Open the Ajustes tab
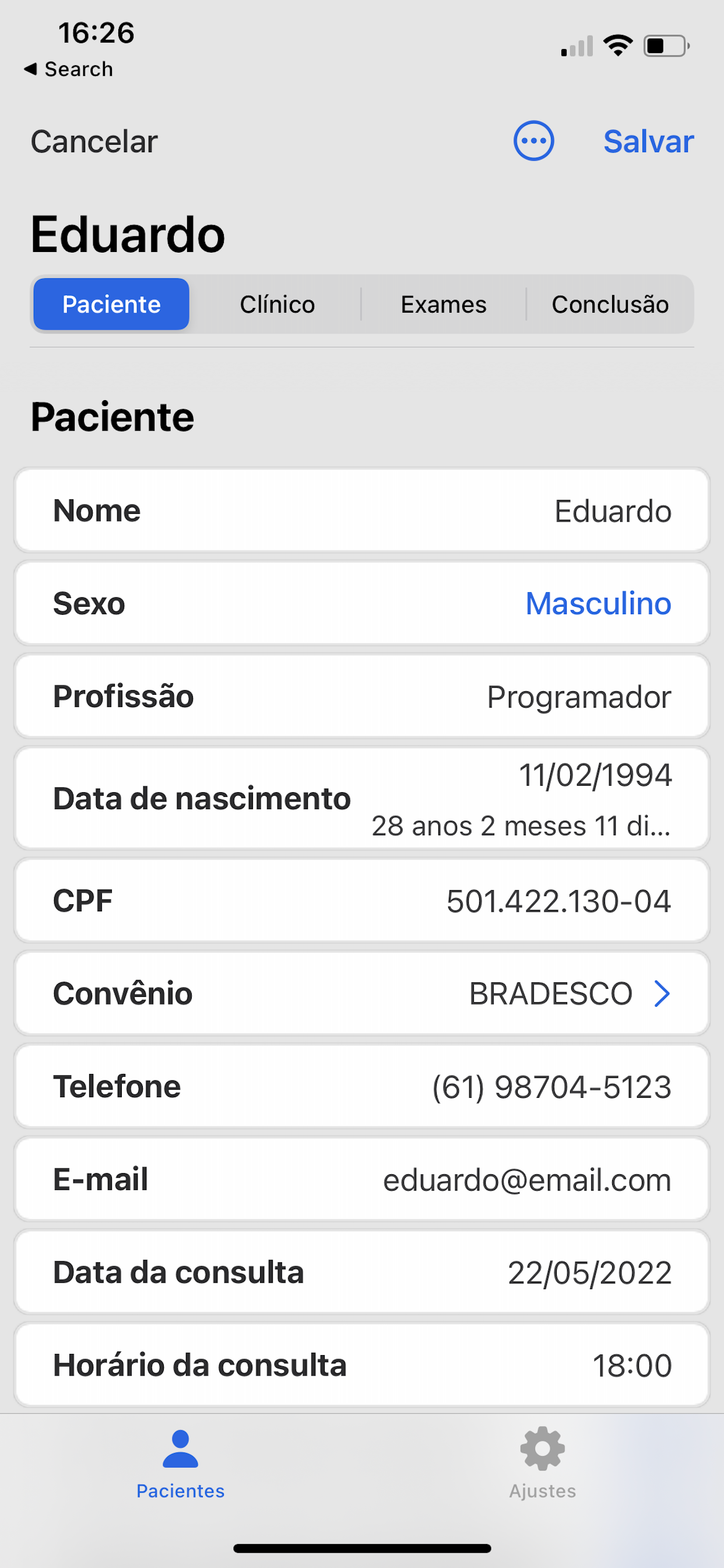This screenshot has height=1568, width=724. pos(543,1464)
